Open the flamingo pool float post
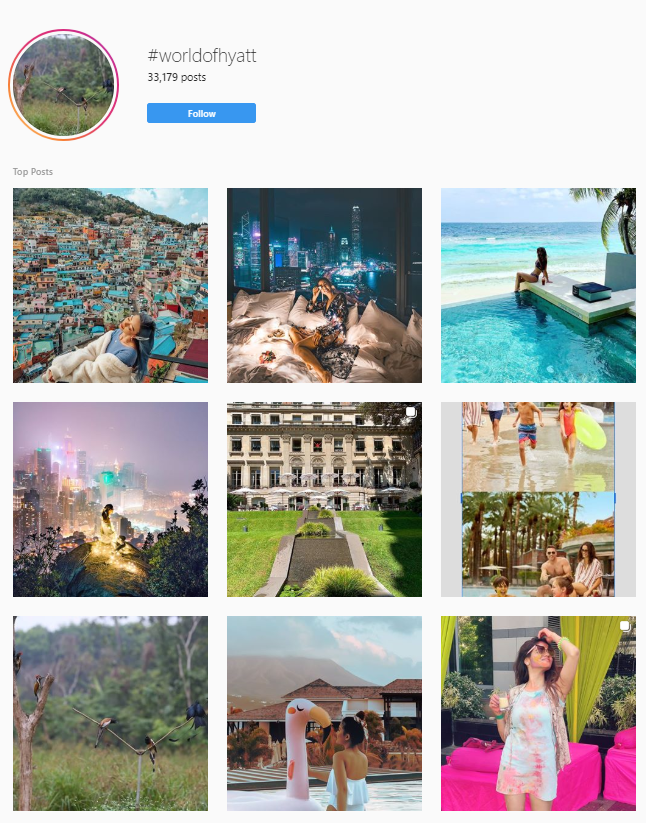The width and height of the screenshot is (646, 823). click(324, 713)
